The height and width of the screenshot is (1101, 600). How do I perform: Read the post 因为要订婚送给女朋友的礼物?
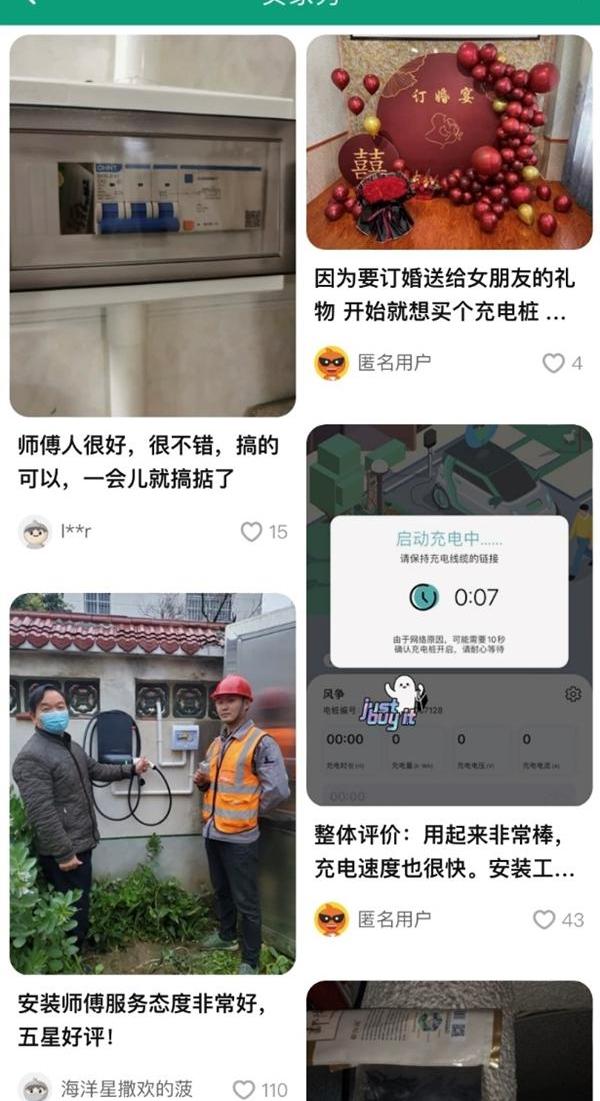coord(441,295)
